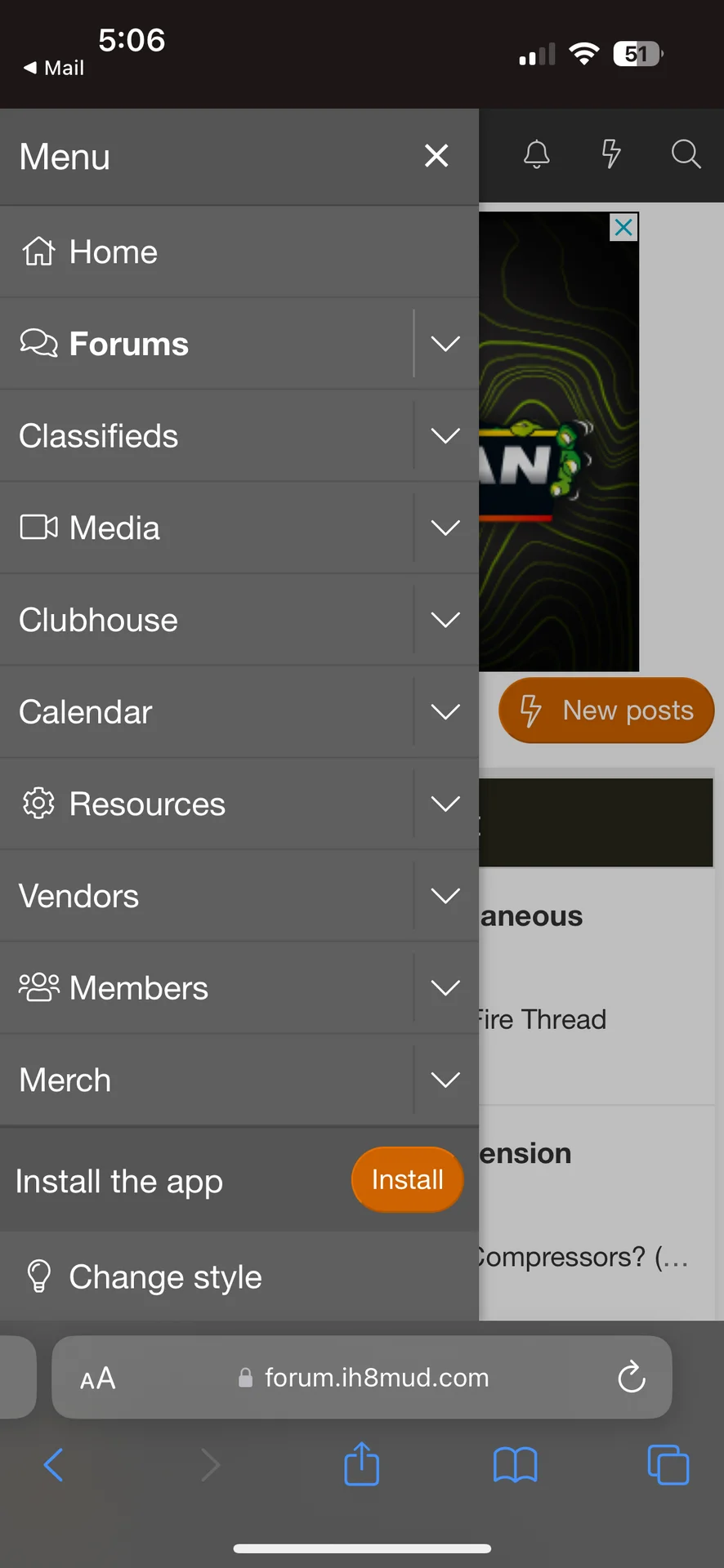
Task: Open the Home menu item
Action: [113, 252]
